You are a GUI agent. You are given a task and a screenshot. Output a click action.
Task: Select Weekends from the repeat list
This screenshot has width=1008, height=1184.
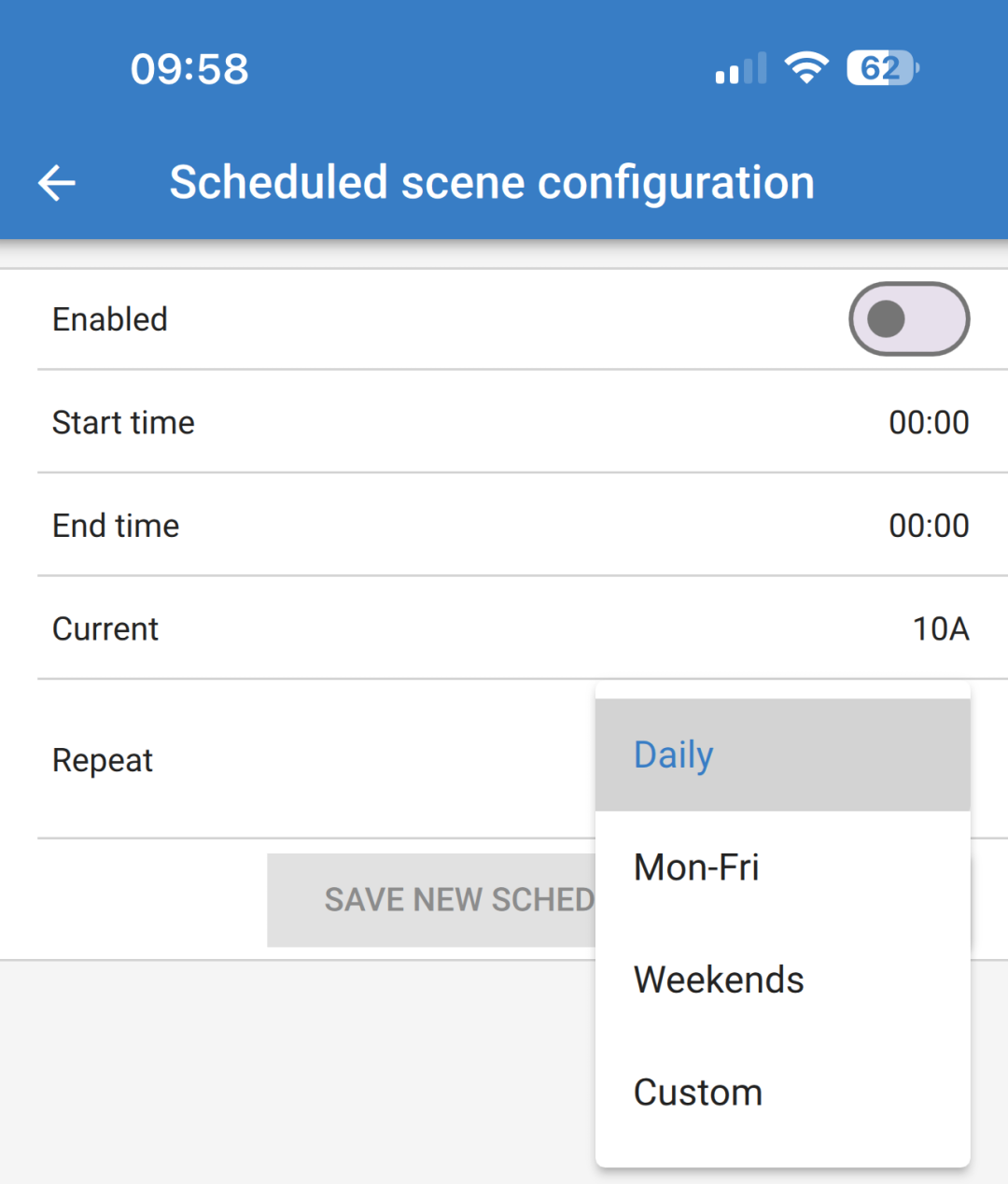point(719,980)
